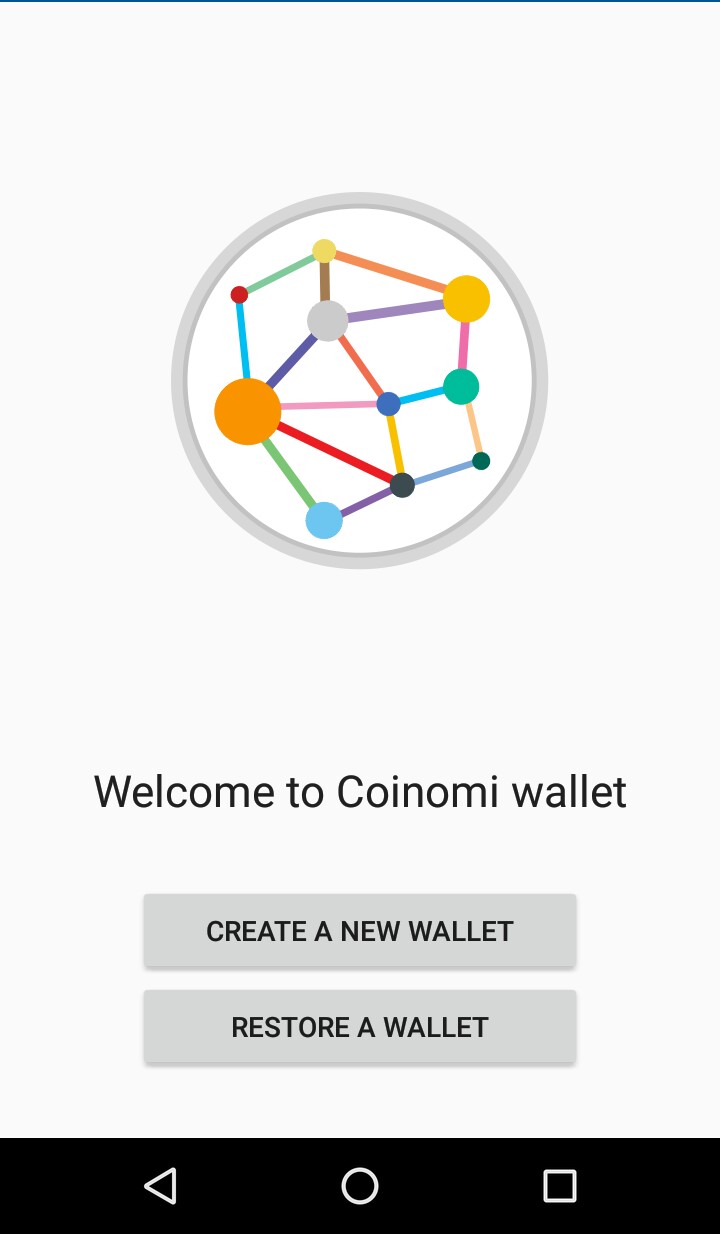The height and width of the screenshot is (1234, 720).
Task: Go back using the system back button
Action: point(160,1186)
